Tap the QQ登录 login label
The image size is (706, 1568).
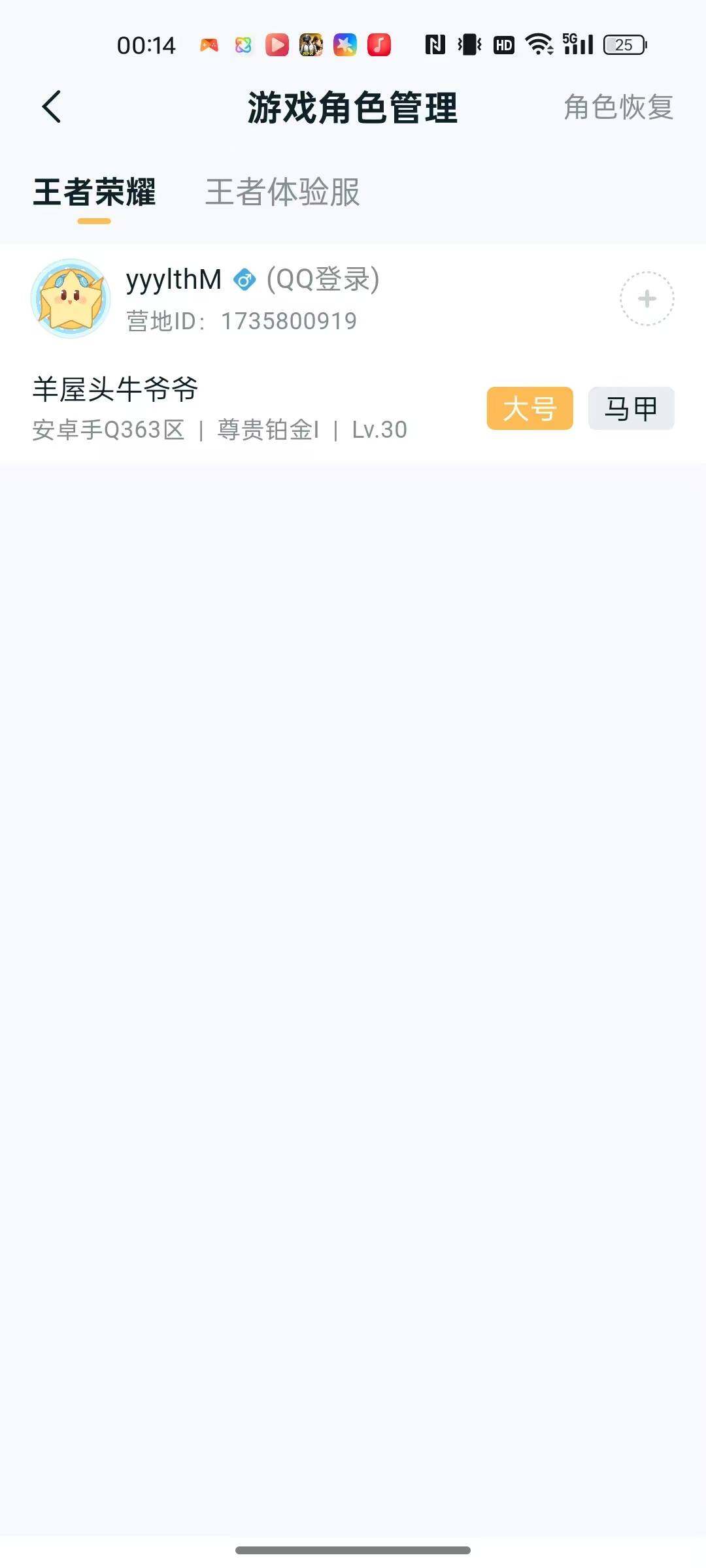[x=322, y=280]
